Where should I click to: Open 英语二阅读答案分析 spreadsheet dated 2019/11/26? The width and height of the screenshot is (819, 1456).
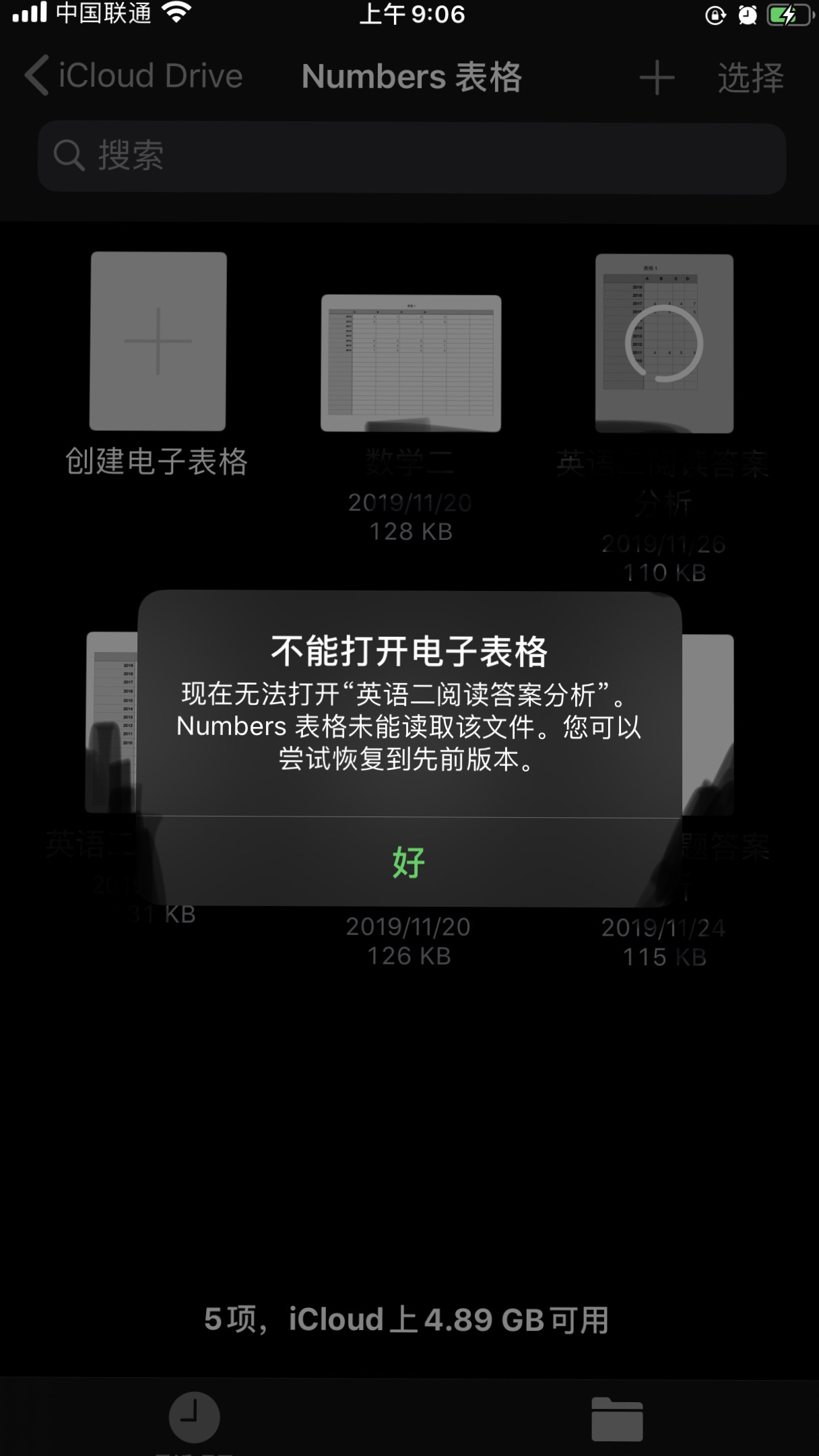click(664, 344)
